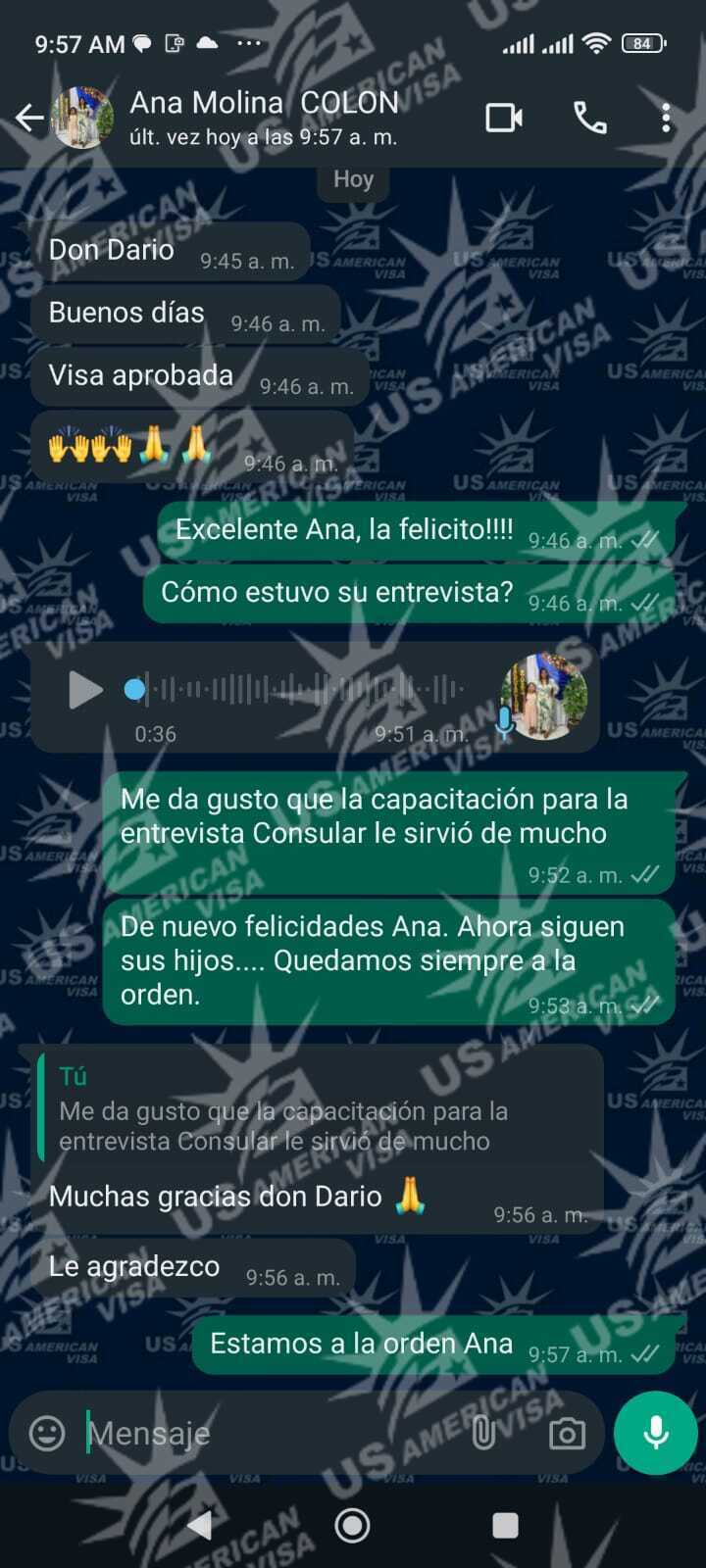Focus the Mensaje text field
Screen dimensions: 706x1568
pyautogui.click(x=275, y=1433)
